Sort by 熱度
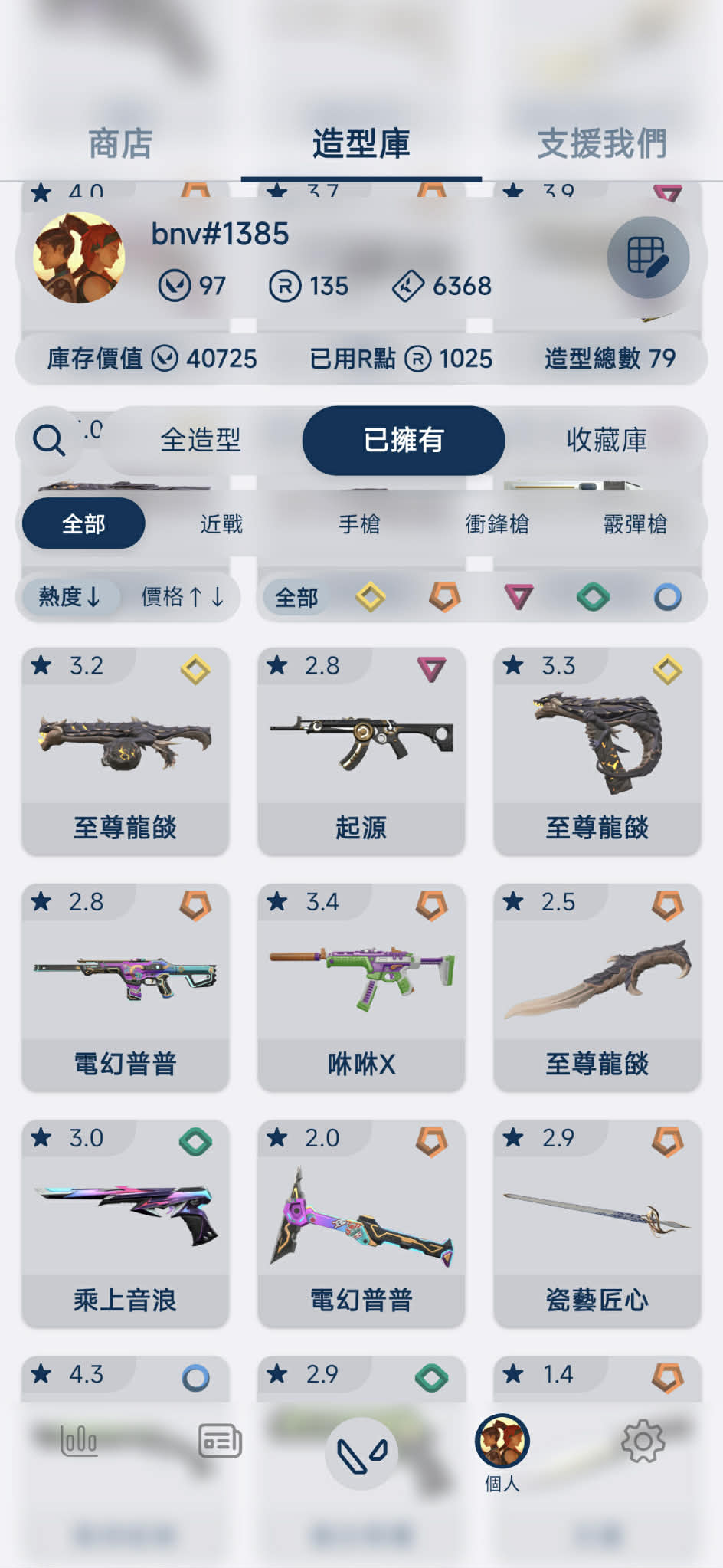Screen dimensions: 723x1568 point(70,597)
